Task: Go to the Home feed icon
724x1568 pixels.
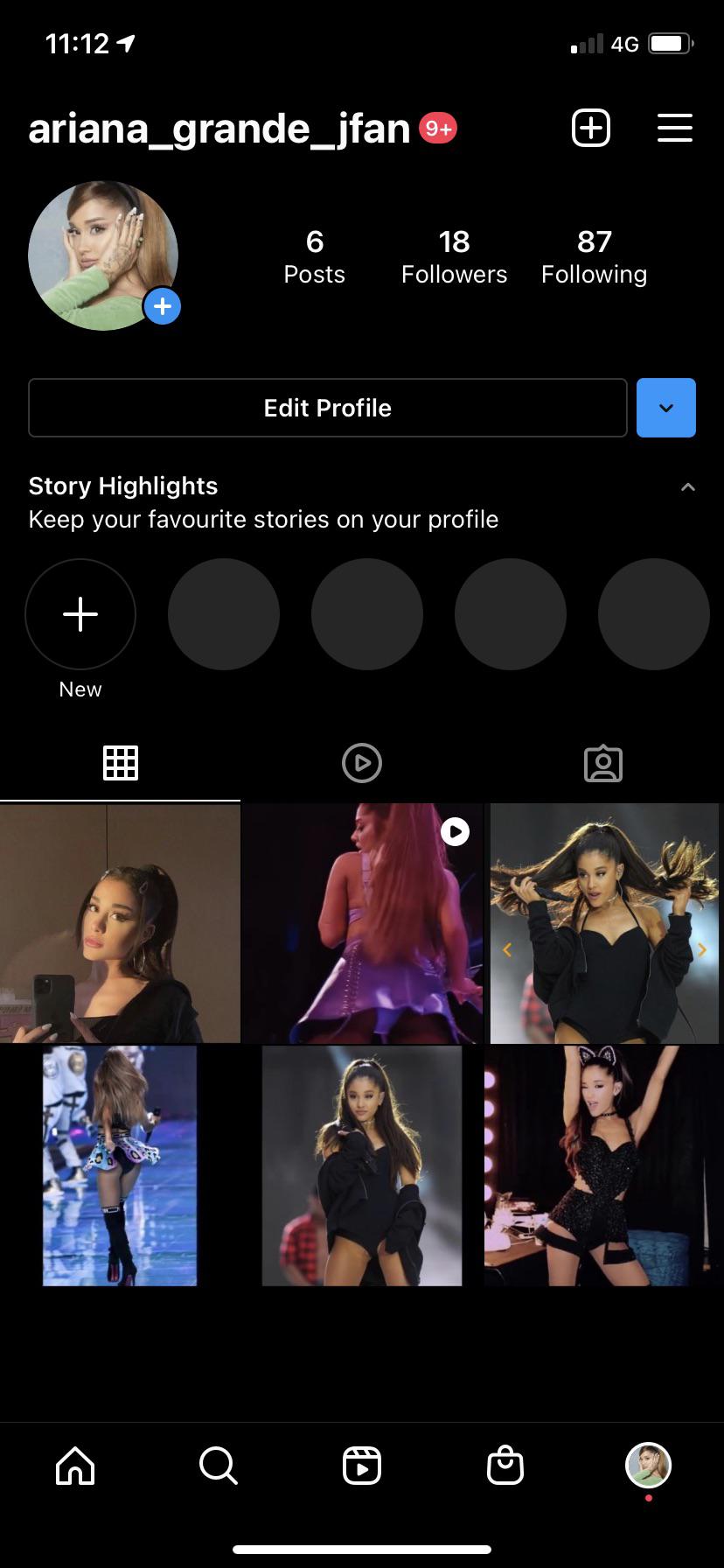Action: pos(74,1466)
